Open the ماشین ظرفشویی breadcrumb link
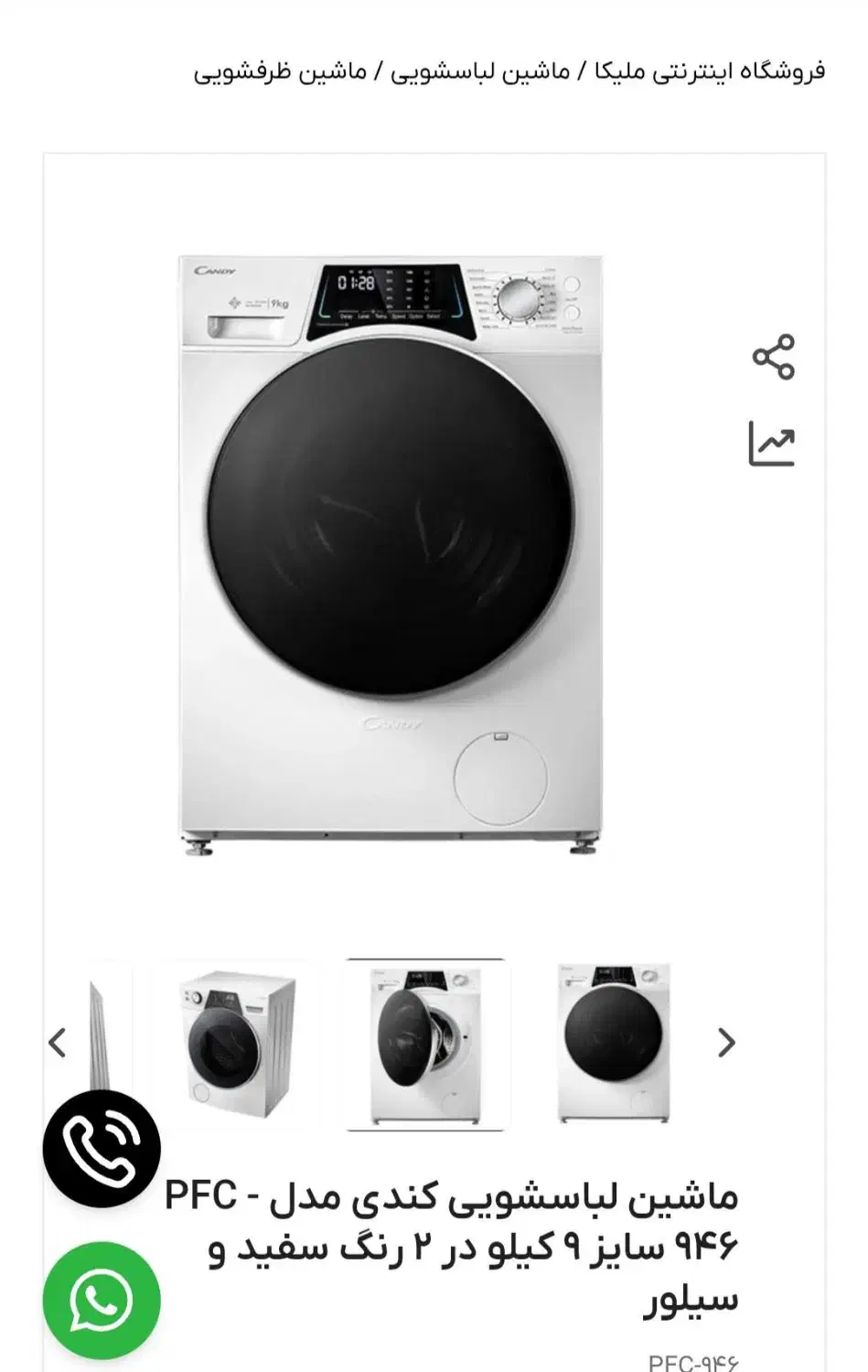Viewport: 868px width, 1372px height. [280, 71]
